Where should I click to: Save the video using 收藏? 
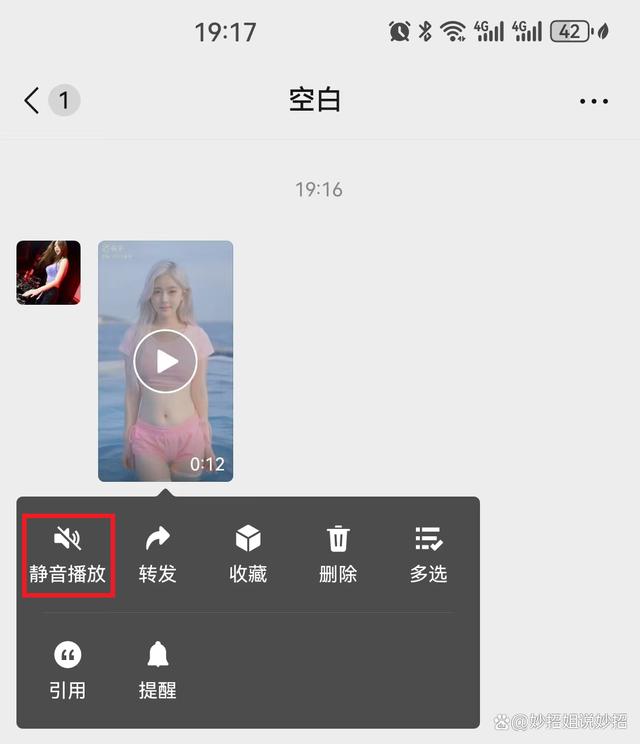click(x=248, y=555)
